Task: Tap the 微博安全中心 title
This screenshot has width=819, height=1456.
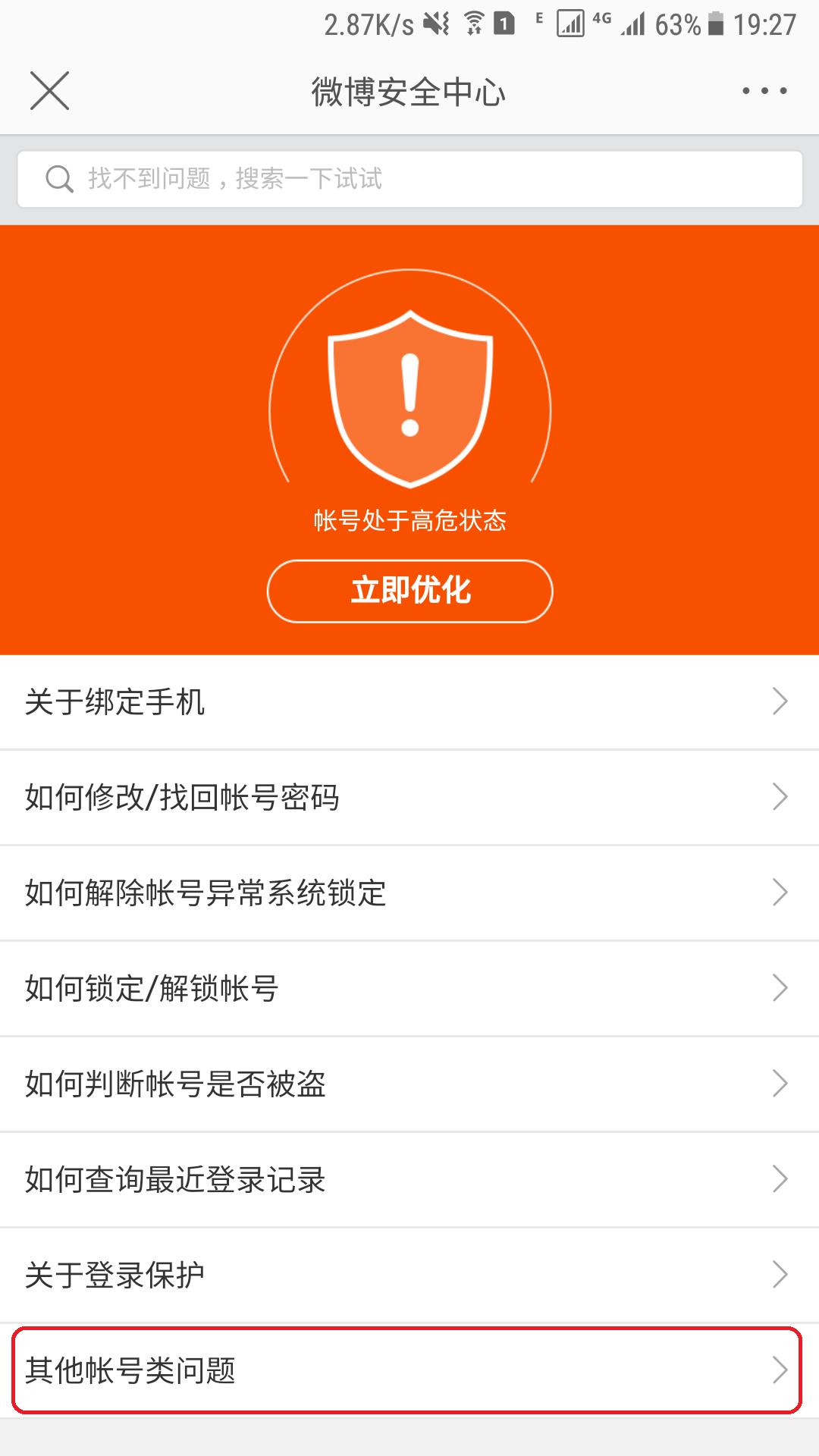Action: [x=409, y=91]
